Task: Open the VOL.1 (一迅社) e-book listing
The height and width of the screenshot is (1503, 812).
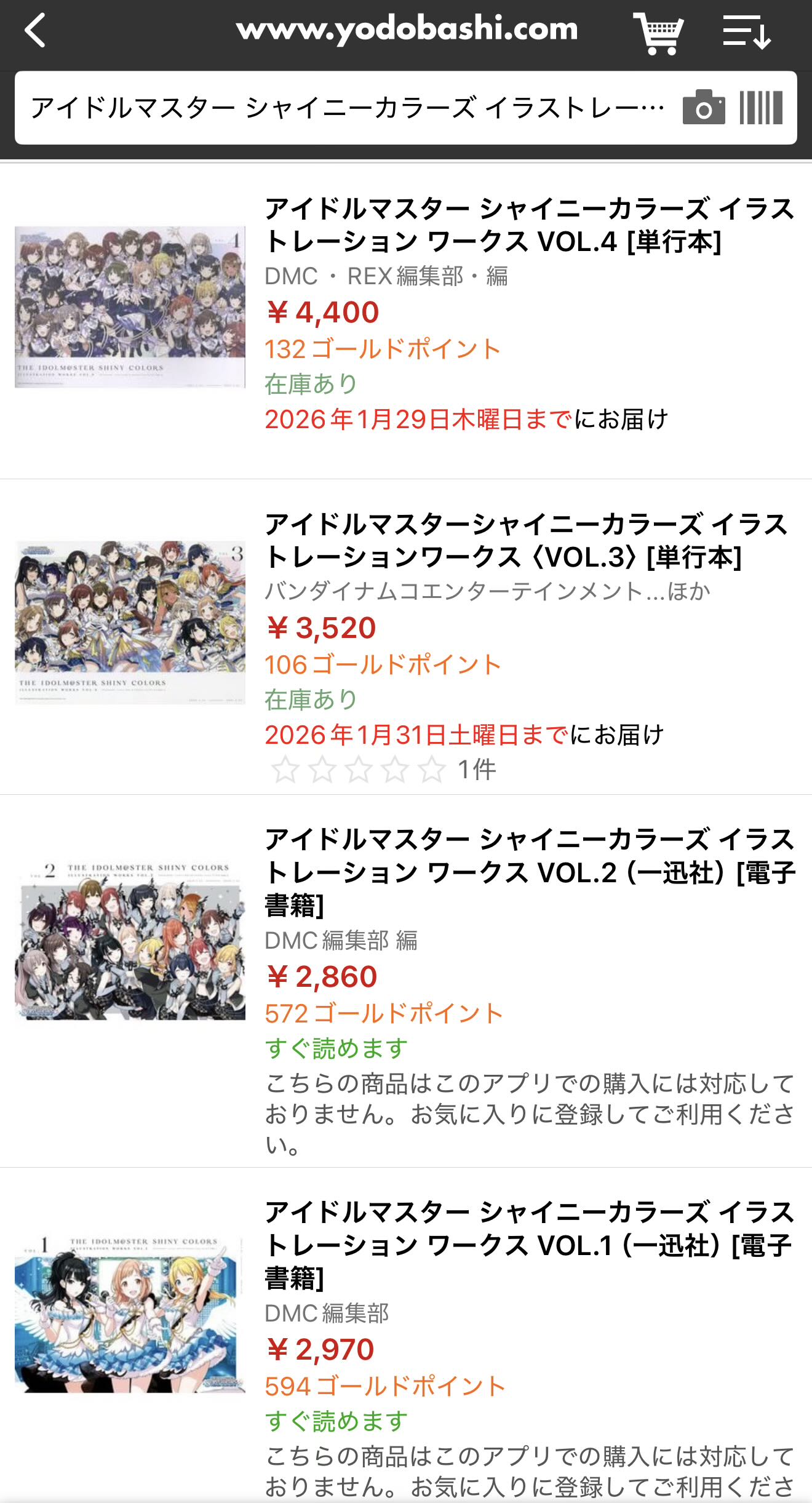Action: click(529, 1245)
